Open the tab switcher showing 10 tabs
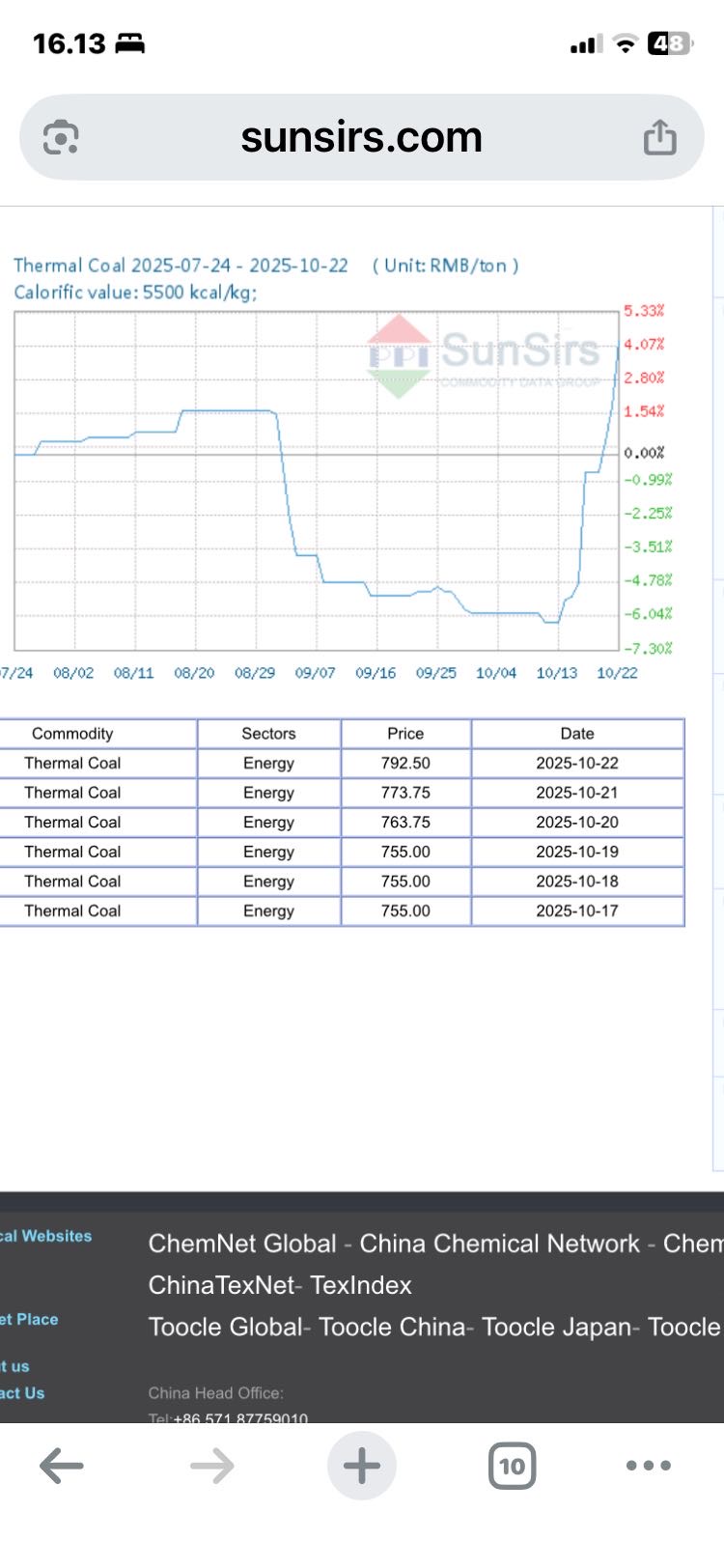This screenshot has width=724, height=1568. click(x=512, y=1466)
